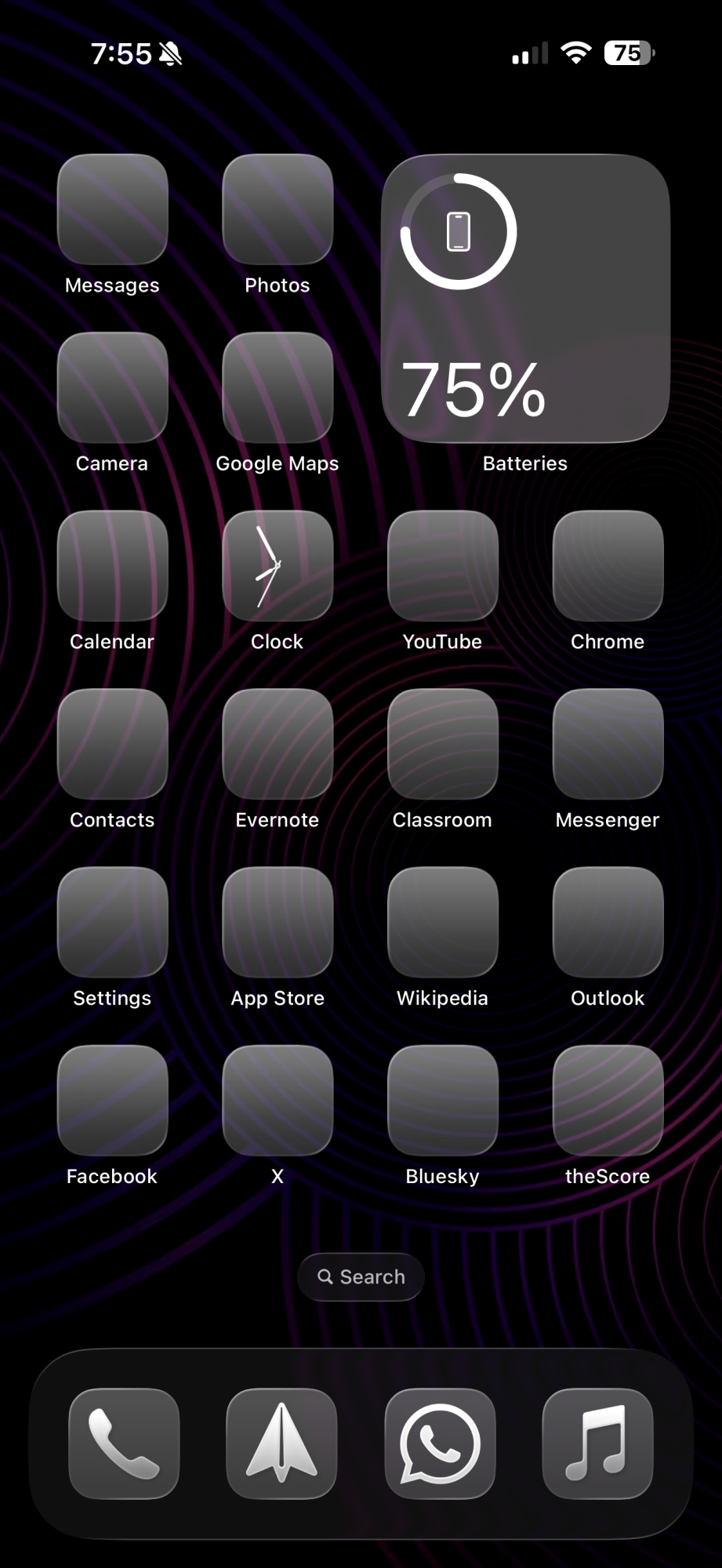
Task: Open the Batteries widget
Action: click(525, 299)
